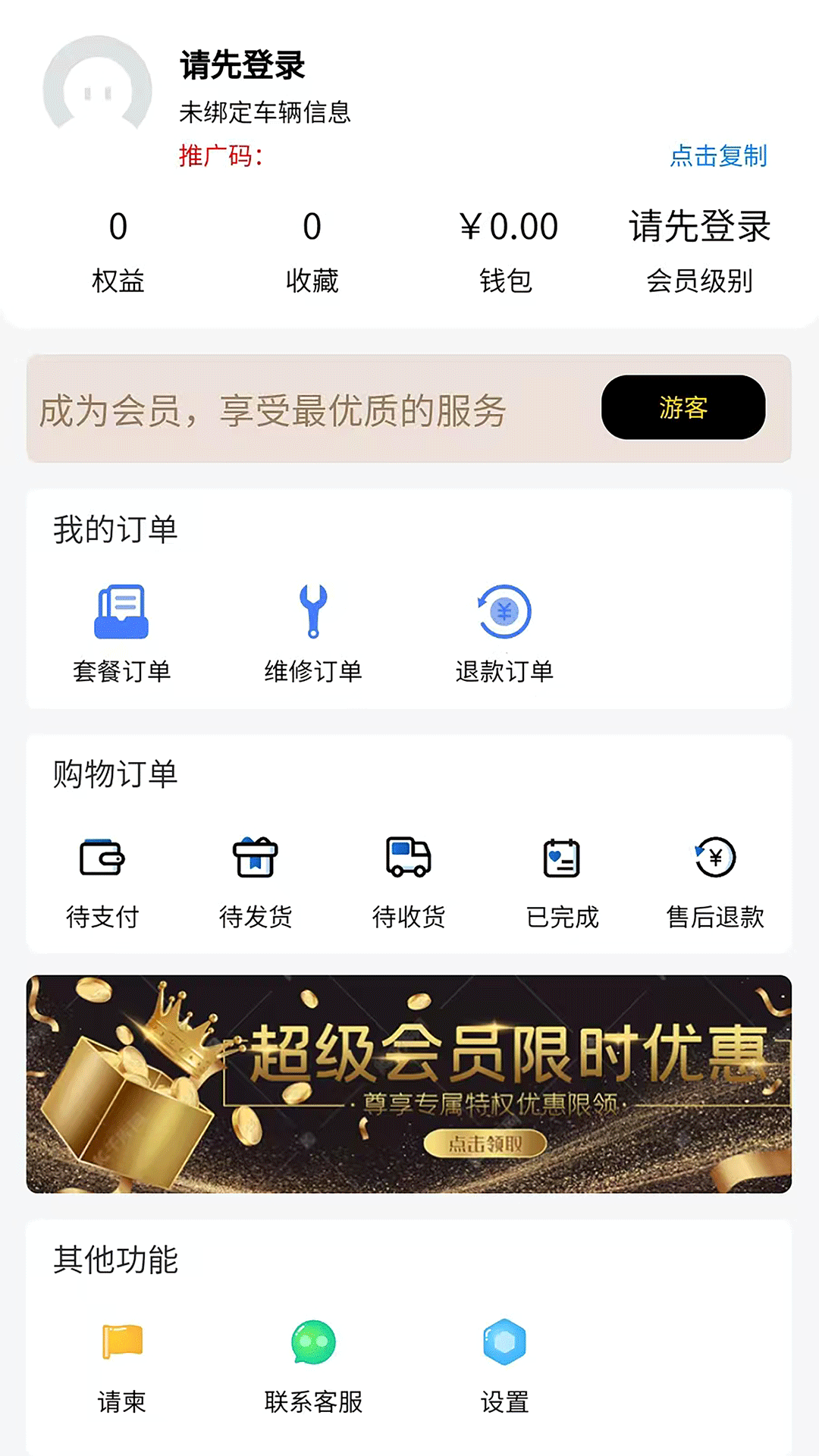Open 已完成 completed orders

click(x=562, y=881)
